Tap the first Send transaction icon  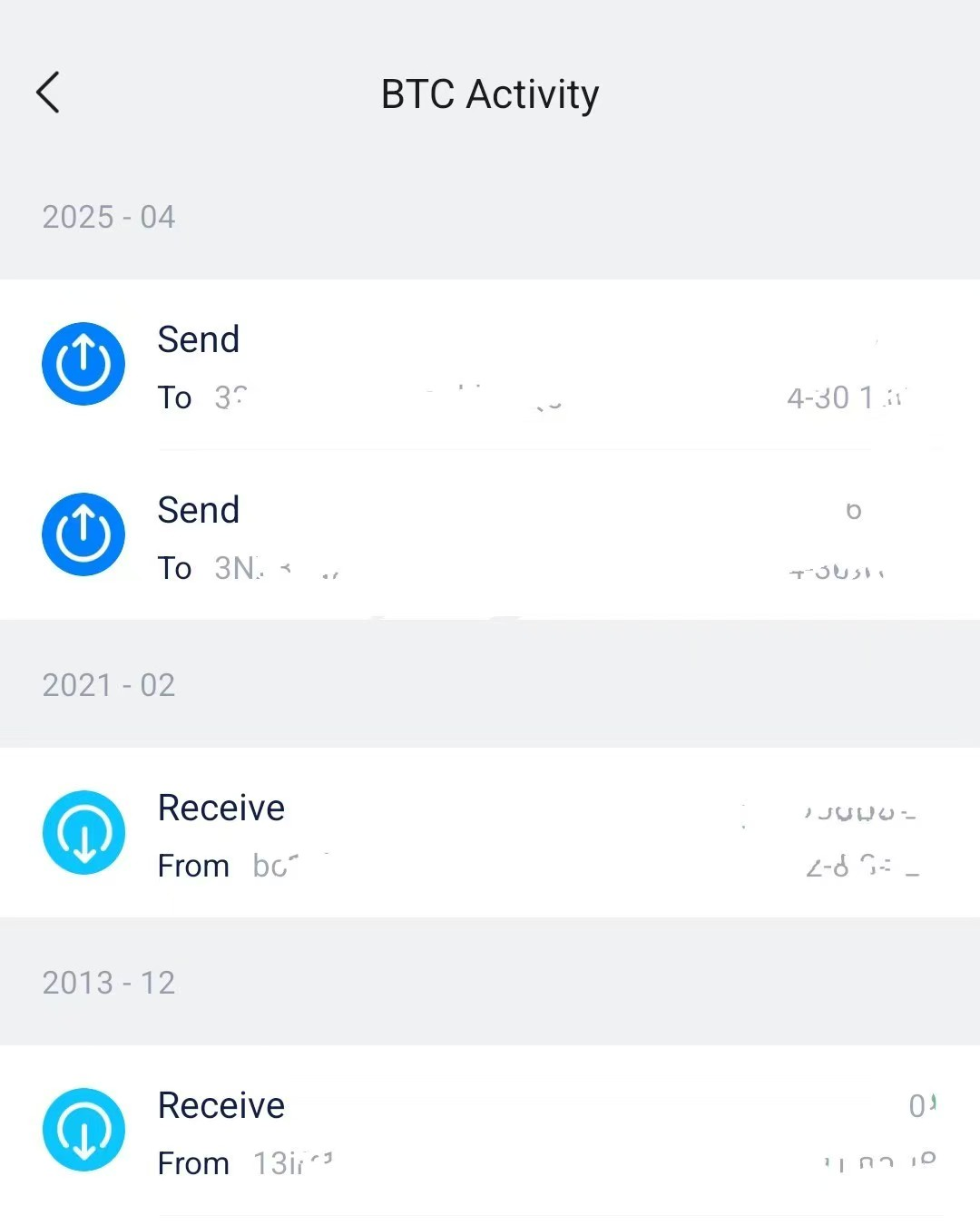[x=83, y=363]
